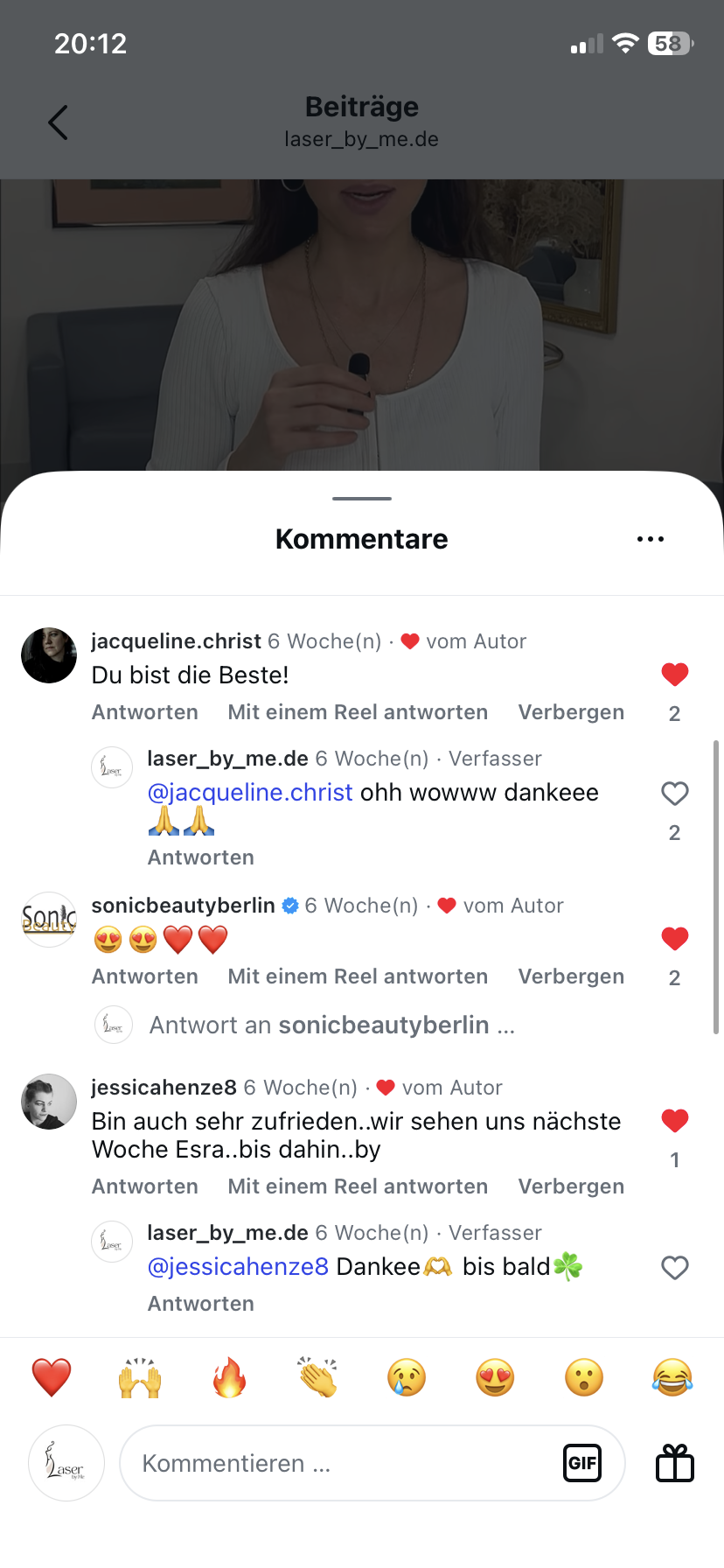Open the three-dot menu beside Kommentare

click(651, 539)
